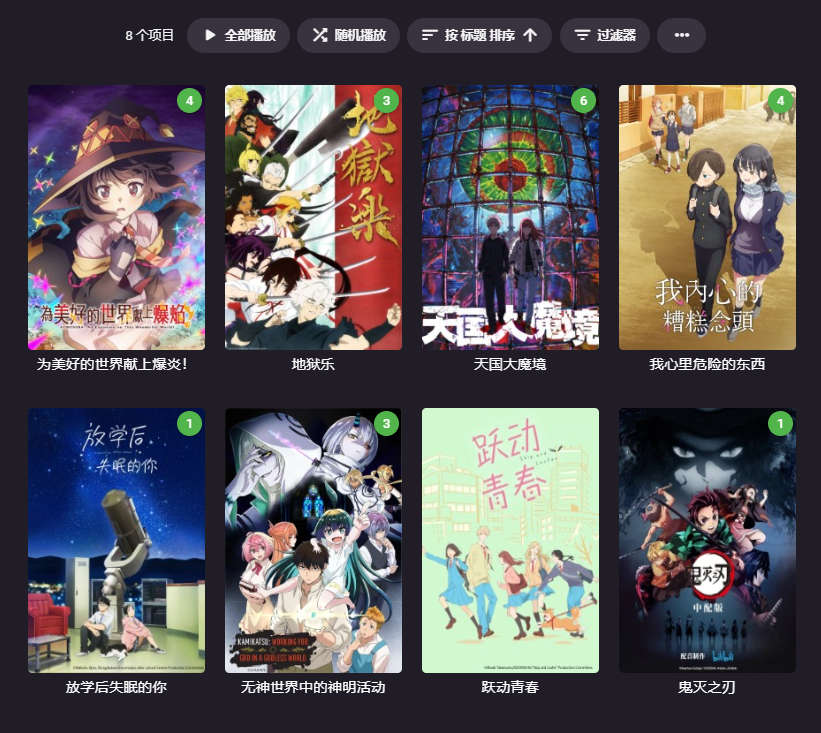Open 为美好的世界献上爆炎! poster
This screenshot has width=821, height=733.
(x=116, y=217)
